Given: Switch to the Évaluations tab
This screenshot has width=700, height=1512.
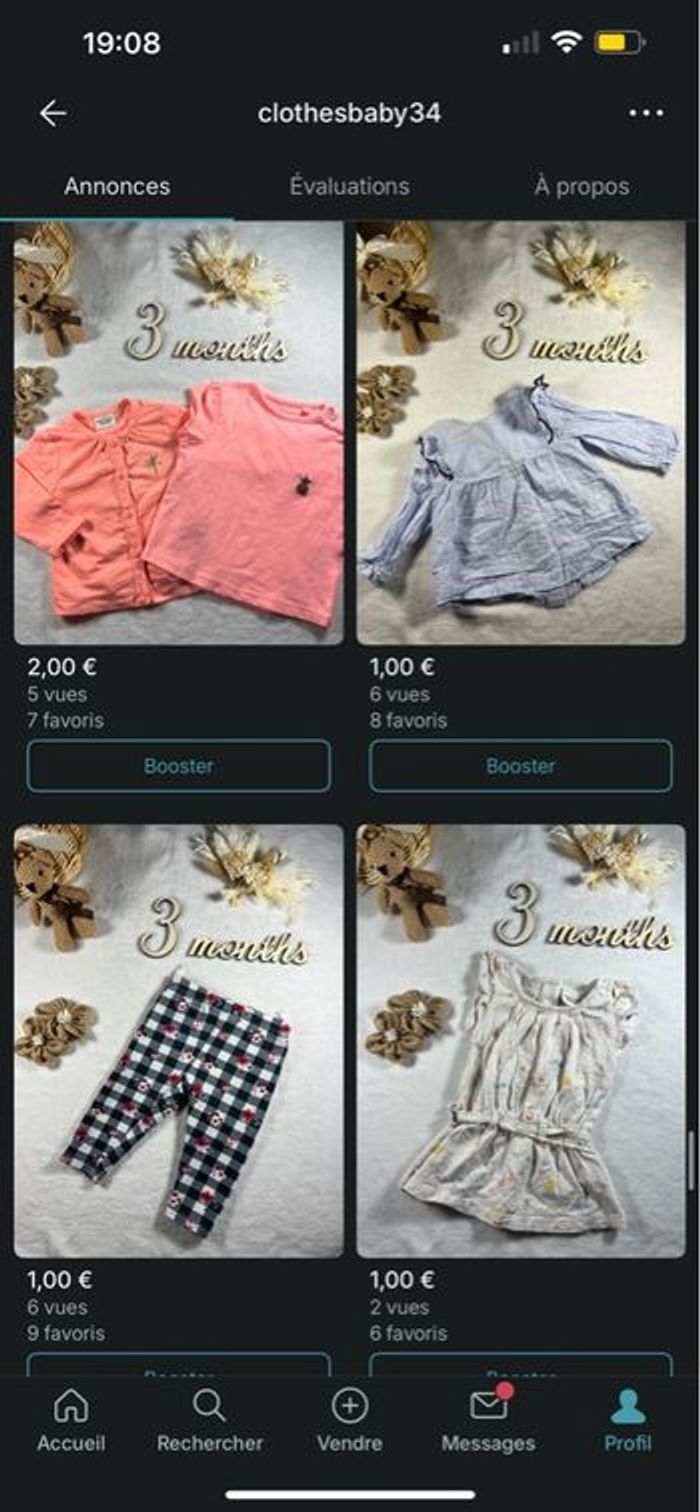Looking at the screenshot, I should tap(349, 186).
